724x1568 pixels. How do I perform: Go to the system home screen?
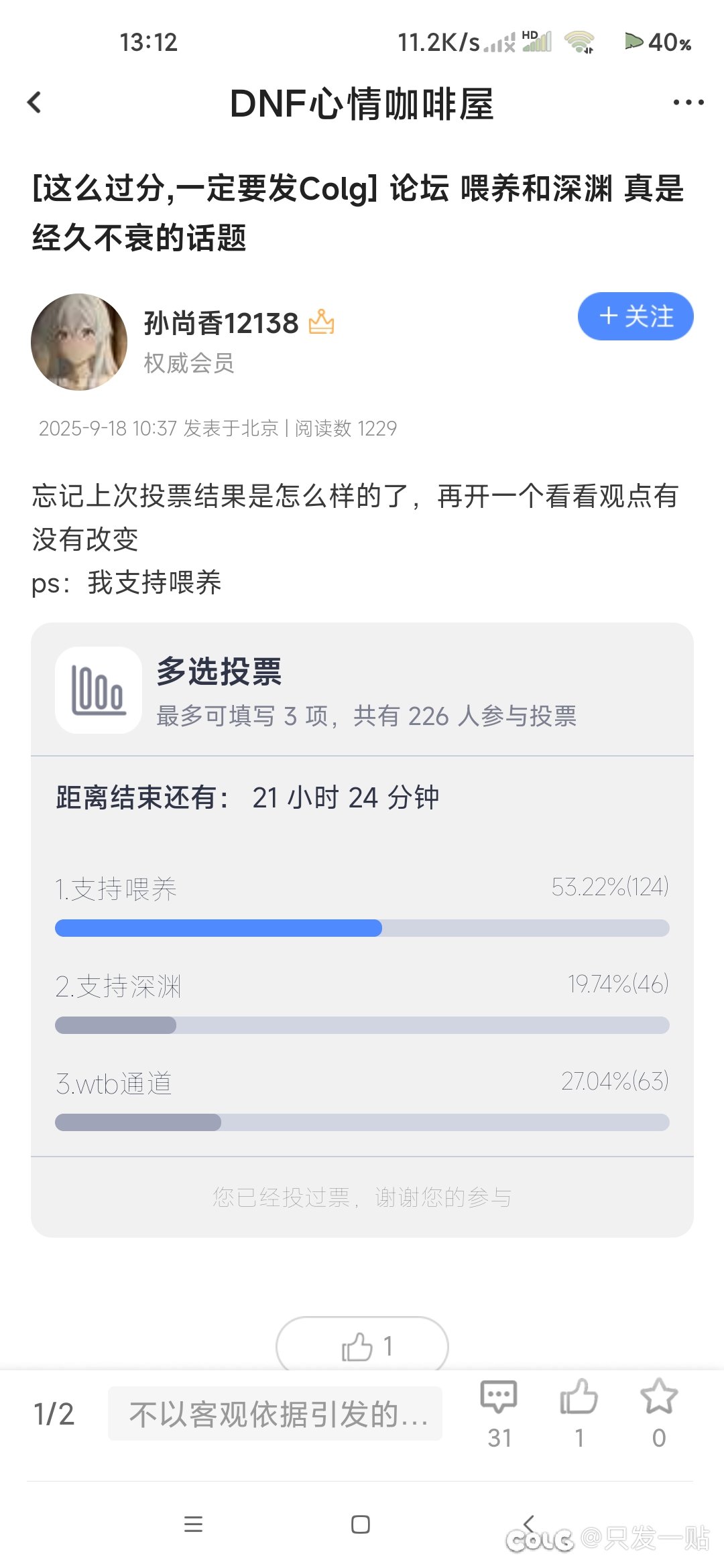361,1524
